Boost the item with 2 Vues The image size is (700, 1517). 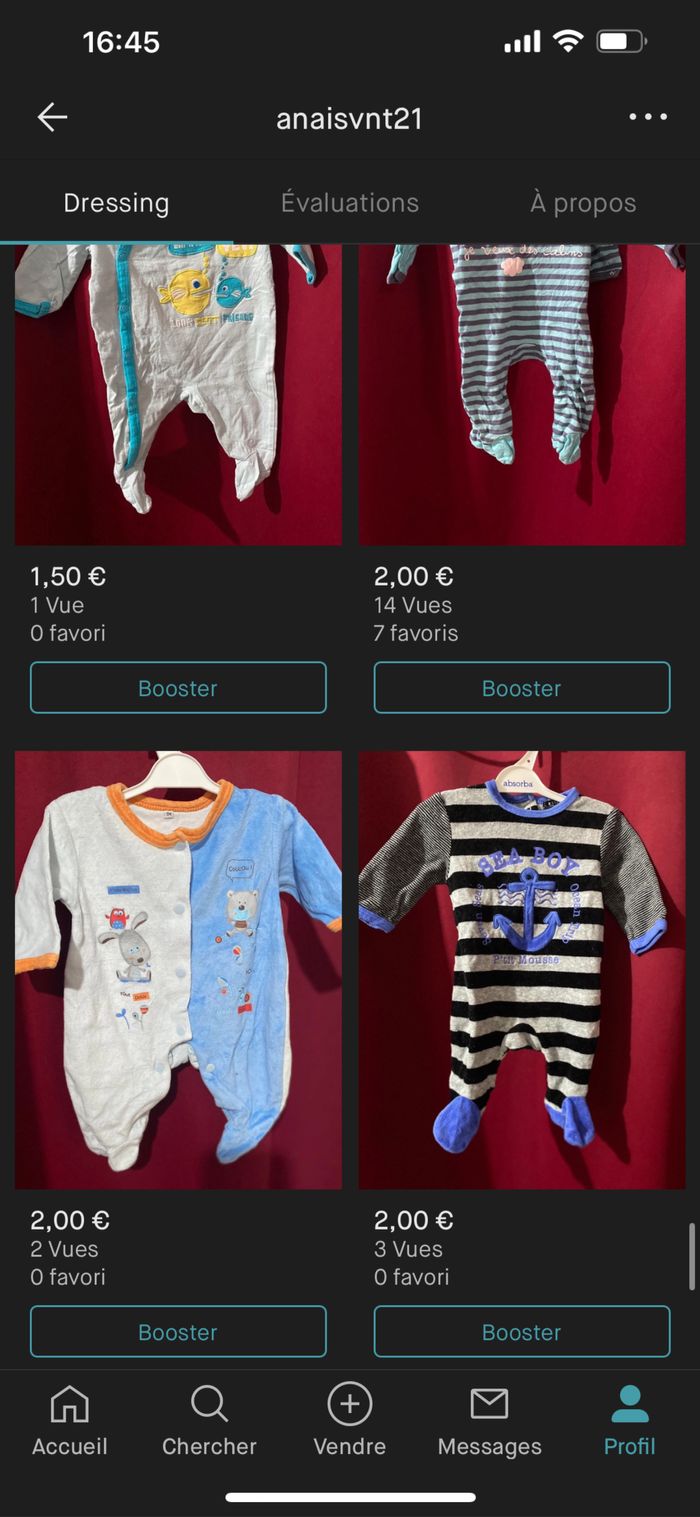tap(178, 1332)
